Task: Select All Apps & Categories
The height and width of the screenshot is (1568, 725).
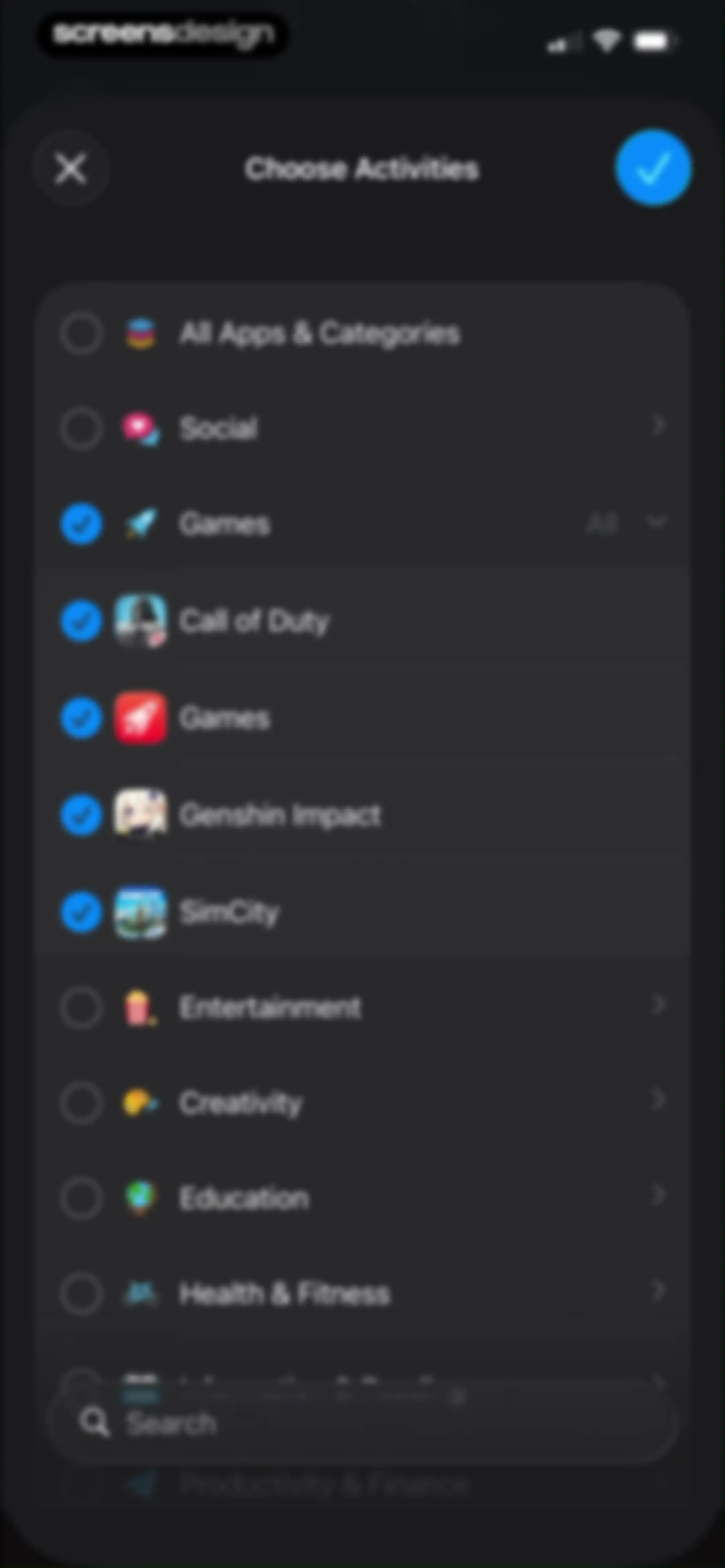Action: pos(81,333)
